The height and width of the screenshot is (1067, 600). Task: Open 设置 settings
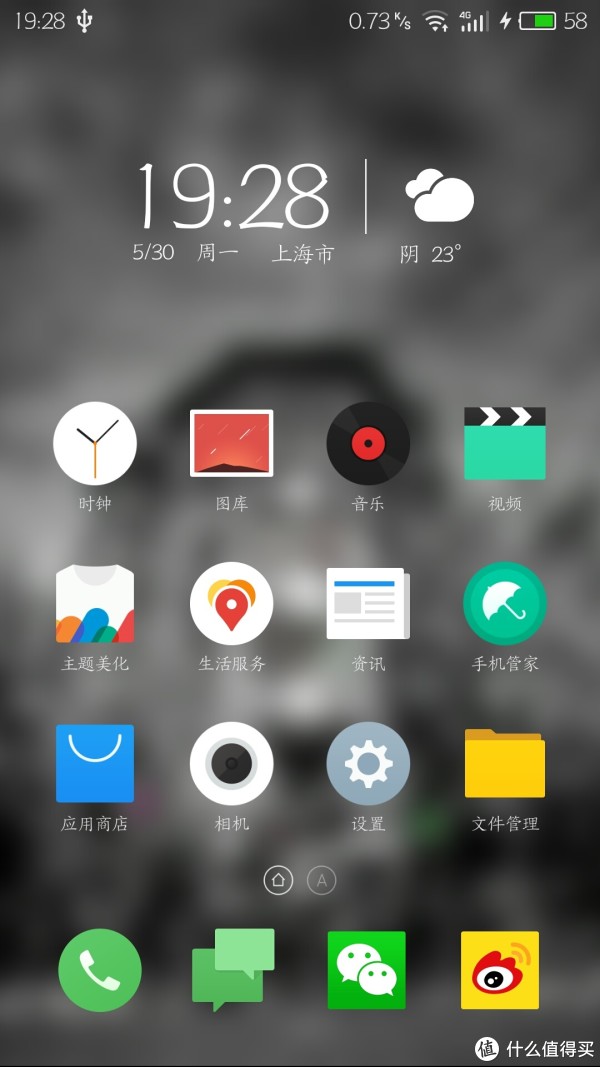(368, 763)
